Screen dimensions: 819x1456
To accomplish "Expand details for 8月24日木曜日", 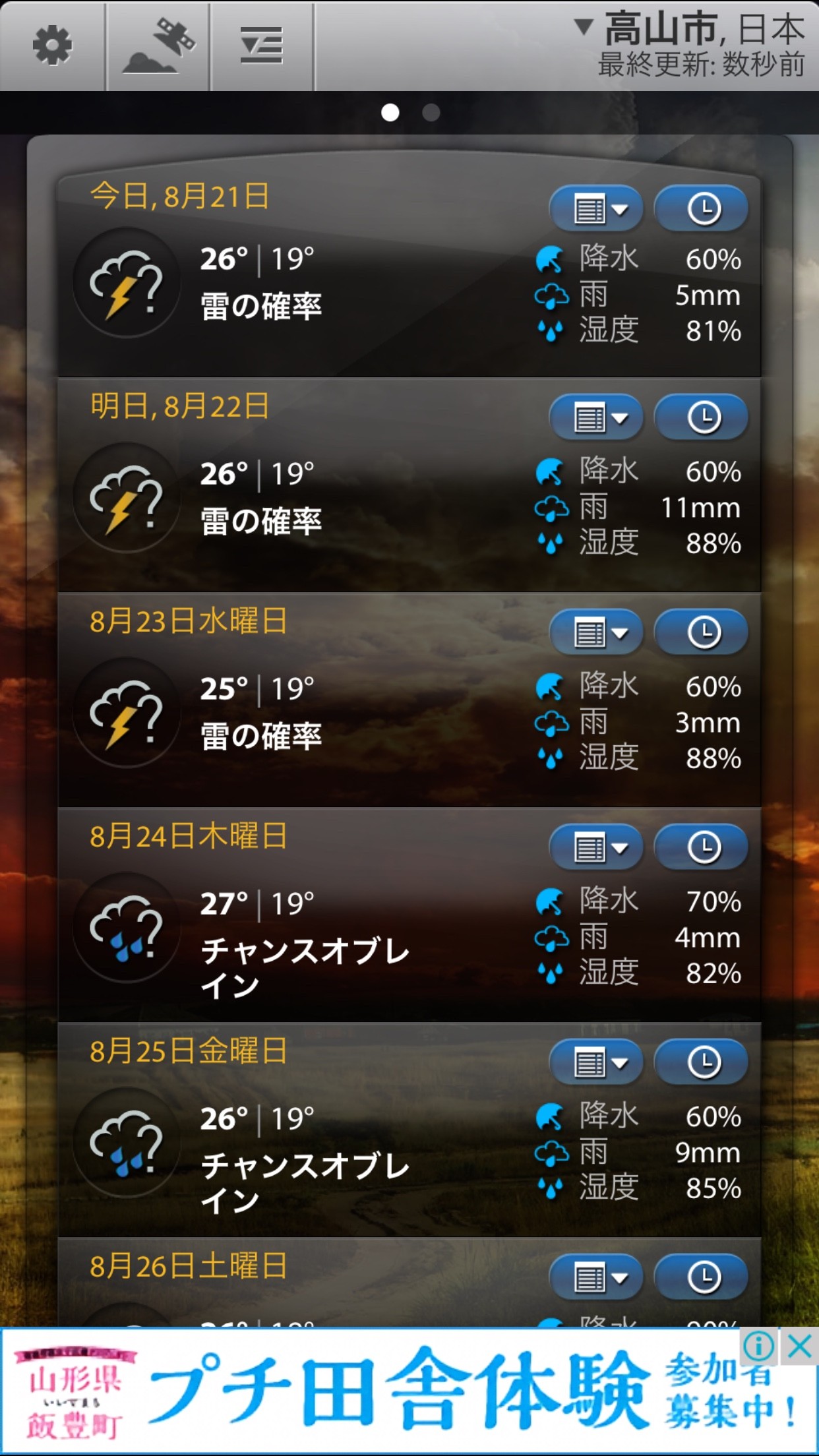I will point(597,847).
